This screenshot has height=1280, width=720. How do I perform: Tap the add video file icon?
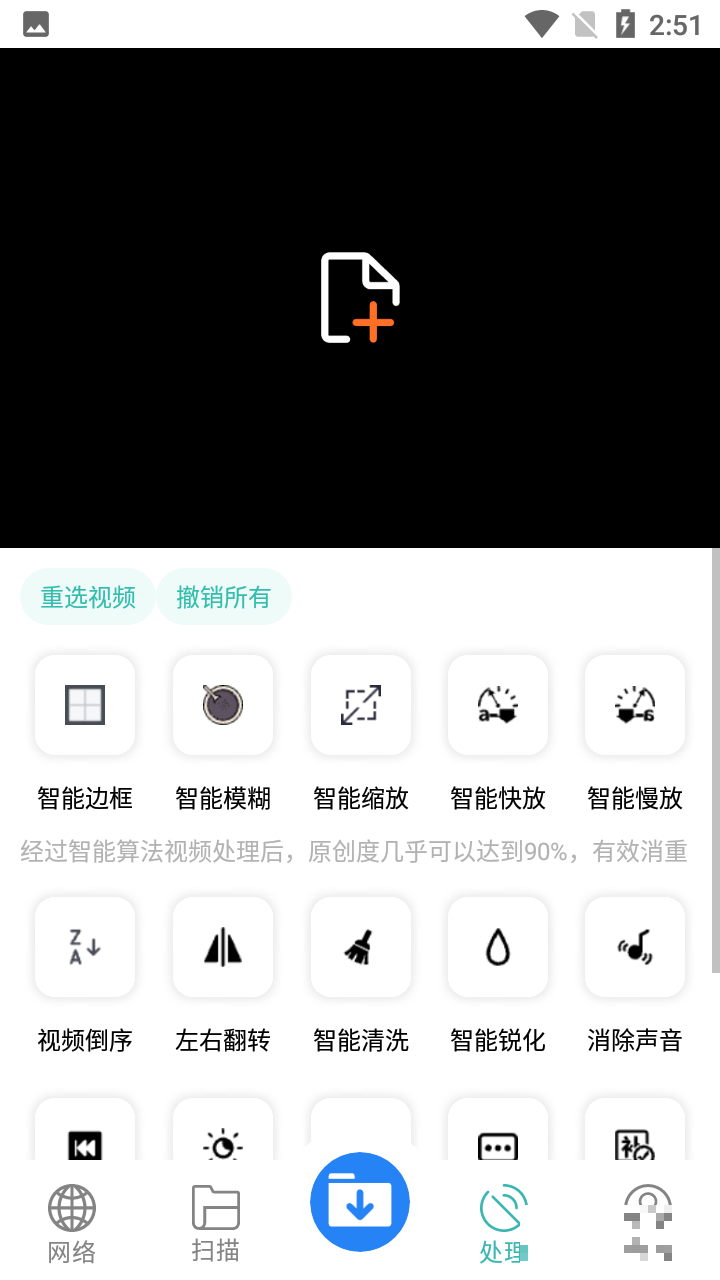[x=360, y=298]
